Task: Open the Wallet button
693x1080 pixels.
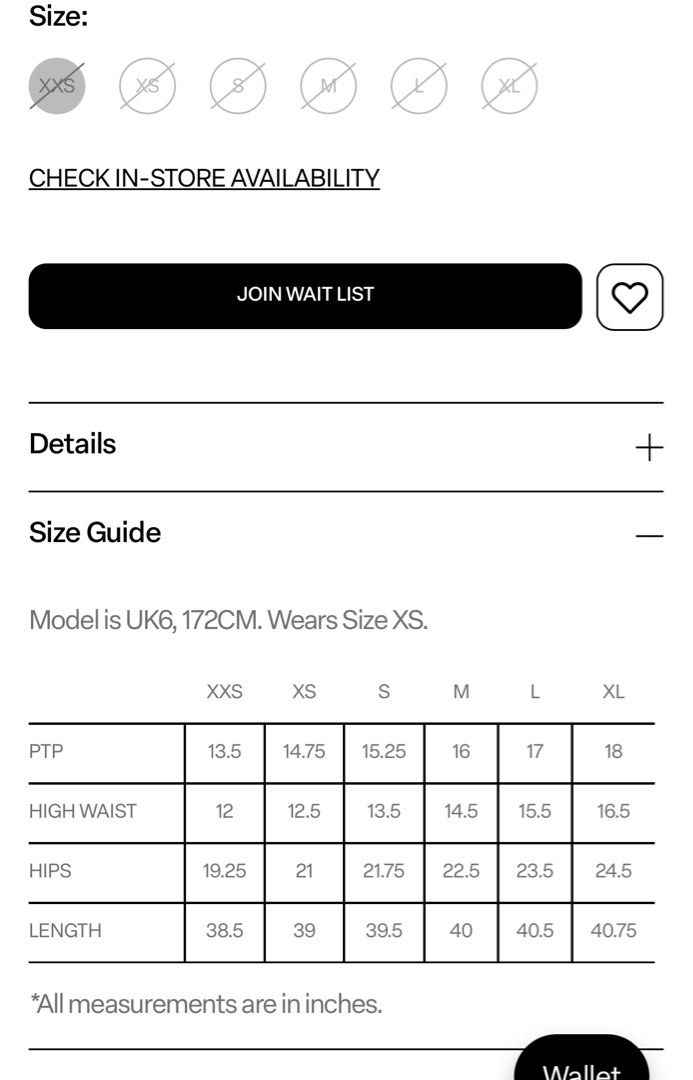Action: [582, 1065]
